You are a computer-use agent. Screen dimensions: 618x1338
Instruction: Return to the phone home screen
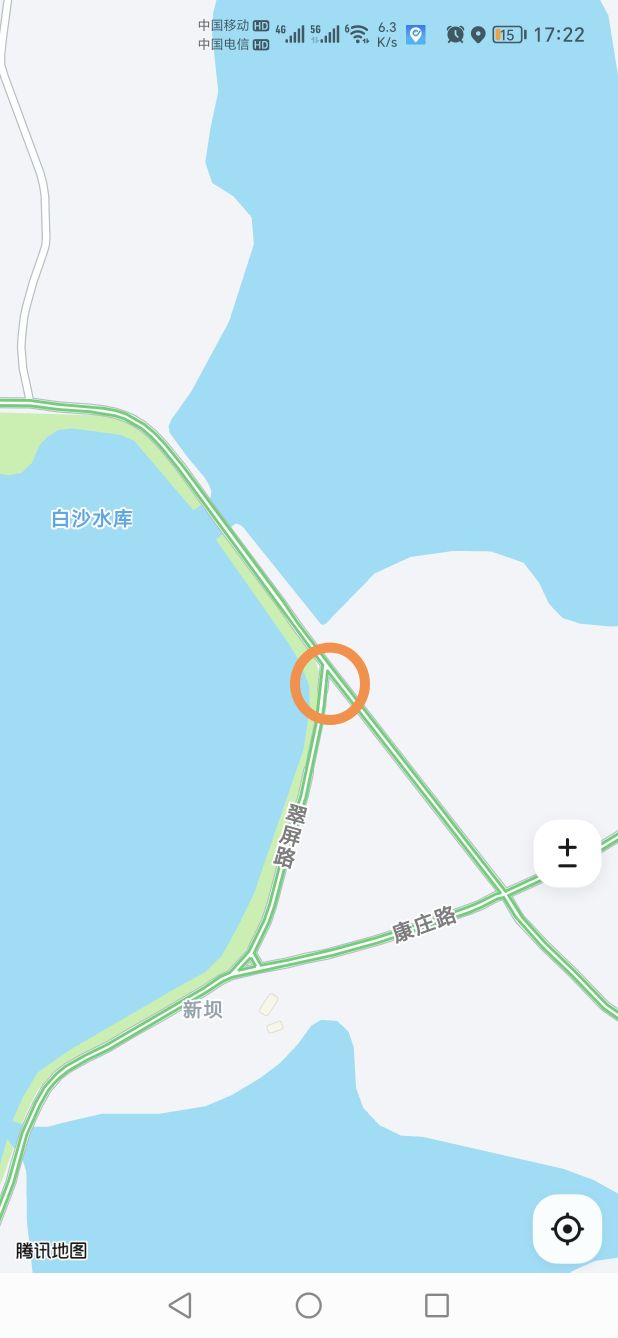click(309, 1305)
